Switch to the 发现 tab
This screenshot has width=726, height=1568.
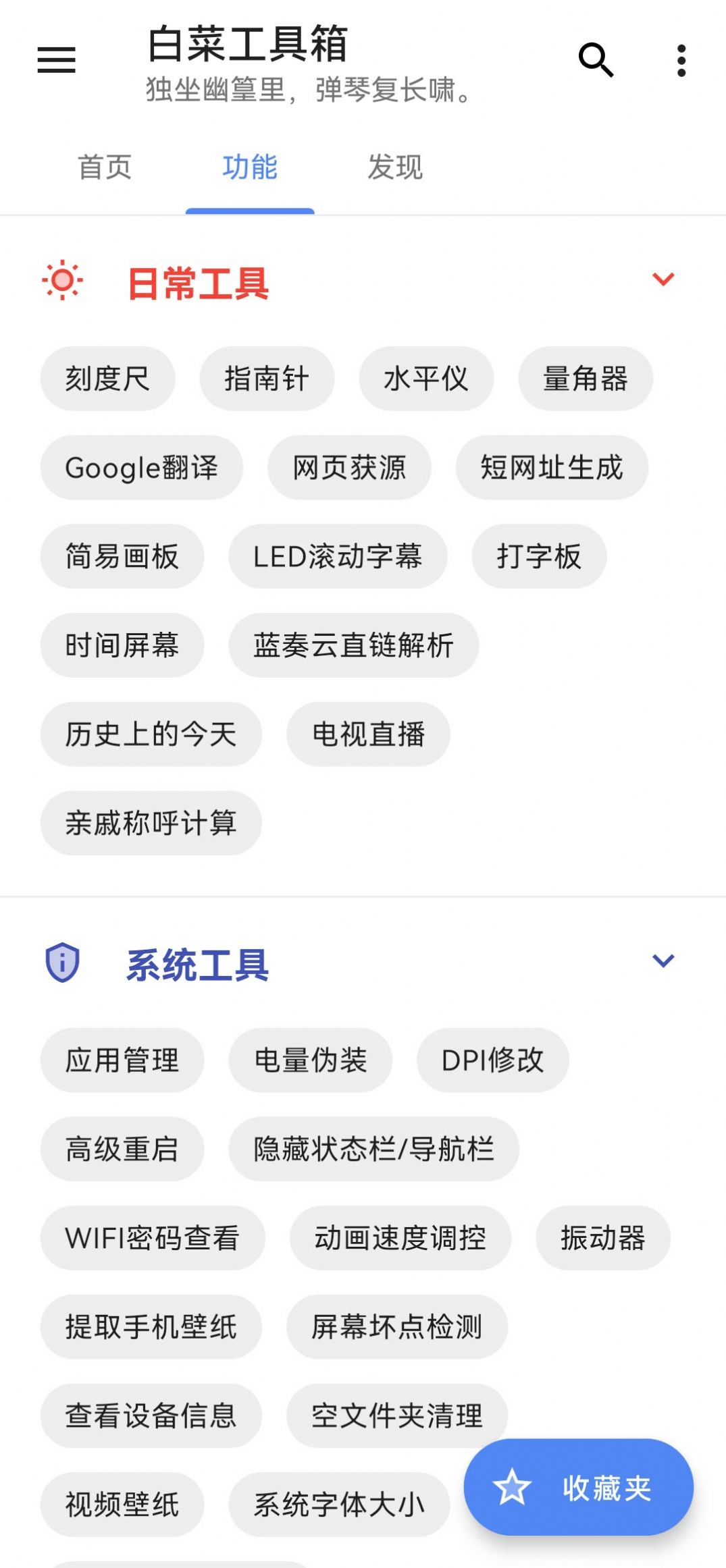coord(395,168)
